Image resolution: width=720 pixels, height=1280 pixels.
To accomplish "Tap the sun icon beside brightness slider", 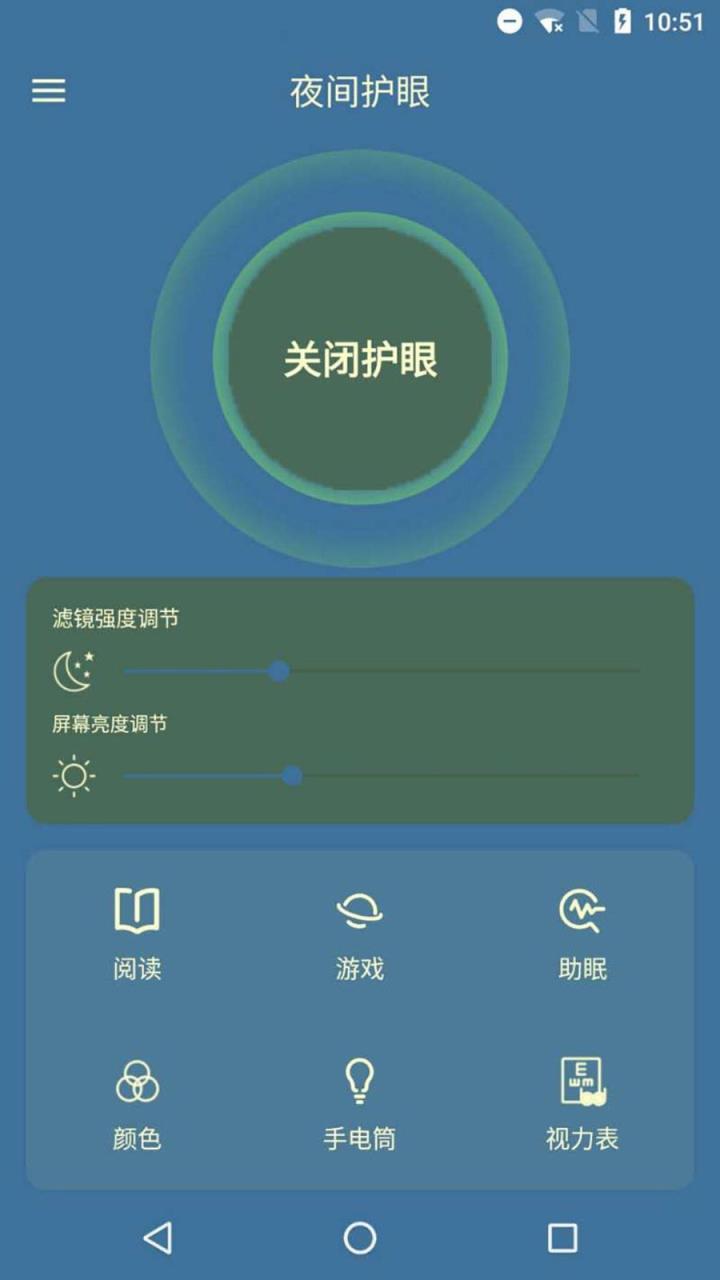I will pos(73,774).
